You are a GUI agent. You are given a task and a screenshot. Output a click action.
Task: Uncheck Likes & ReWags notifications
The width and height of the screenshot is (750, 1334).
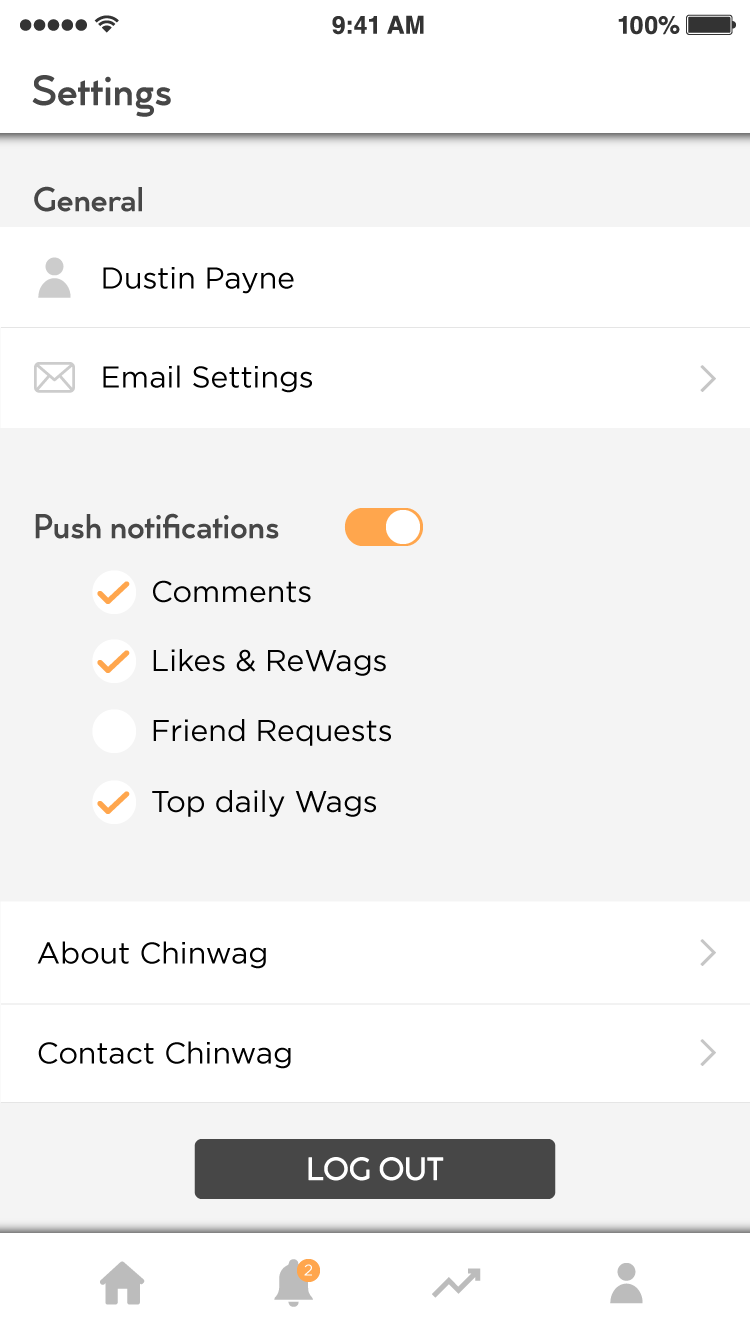[x=114, y=661]
